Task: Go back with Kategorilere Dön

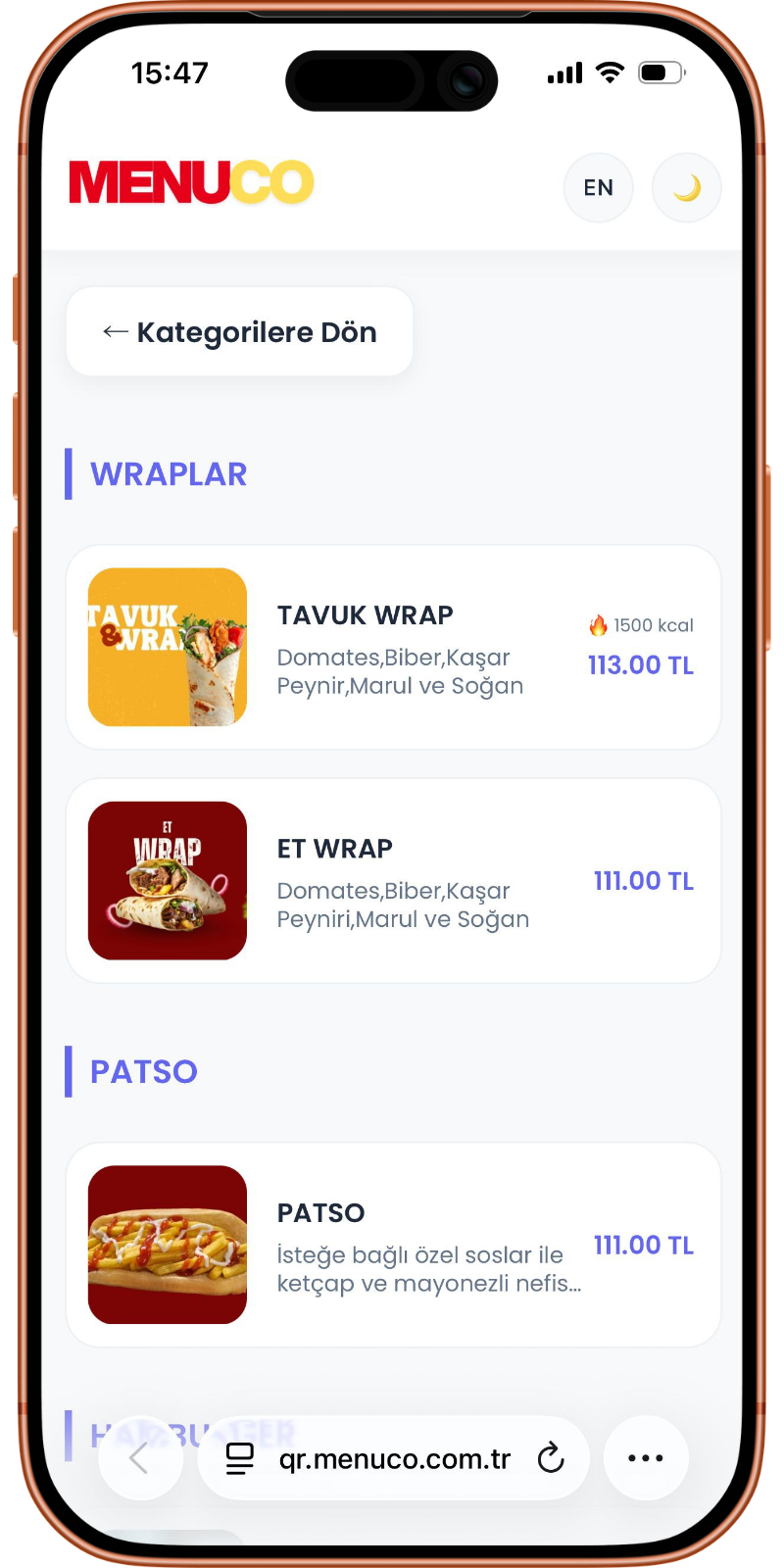Action: (x=239, y=332)
